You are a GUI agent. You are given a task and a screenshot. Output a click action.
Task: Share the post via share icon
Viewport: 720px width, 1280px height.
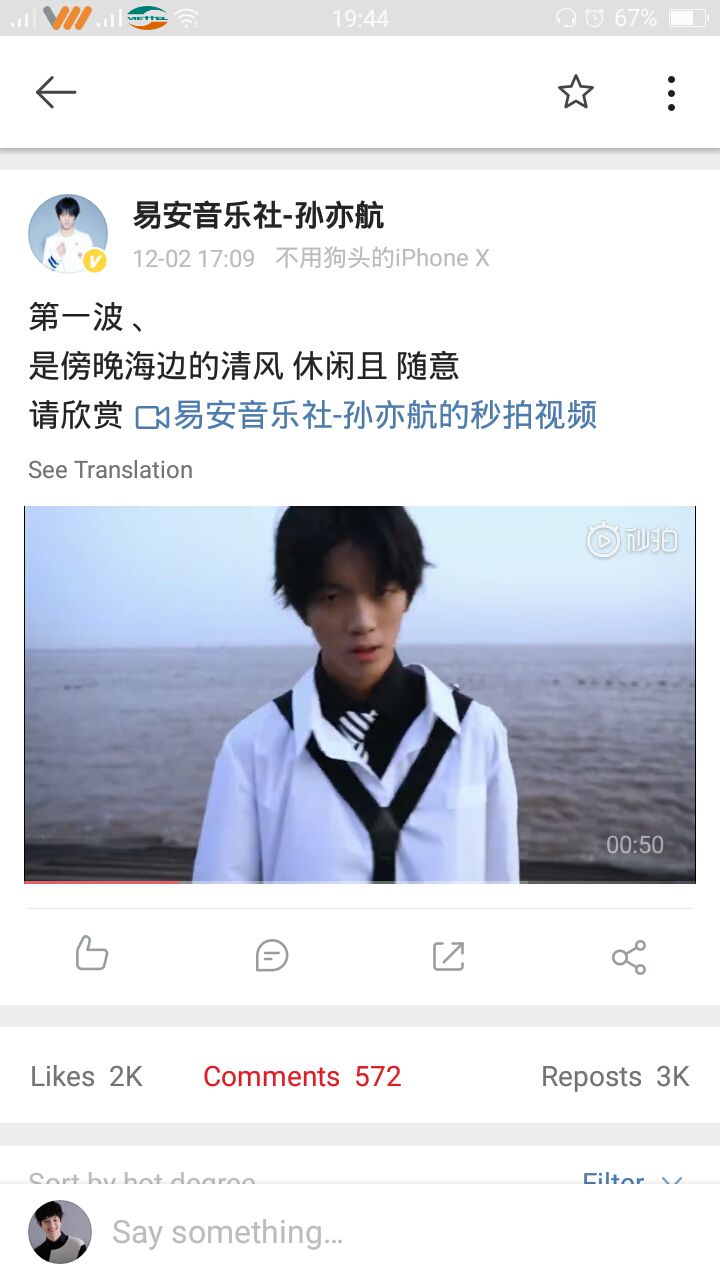coord(629,957)
